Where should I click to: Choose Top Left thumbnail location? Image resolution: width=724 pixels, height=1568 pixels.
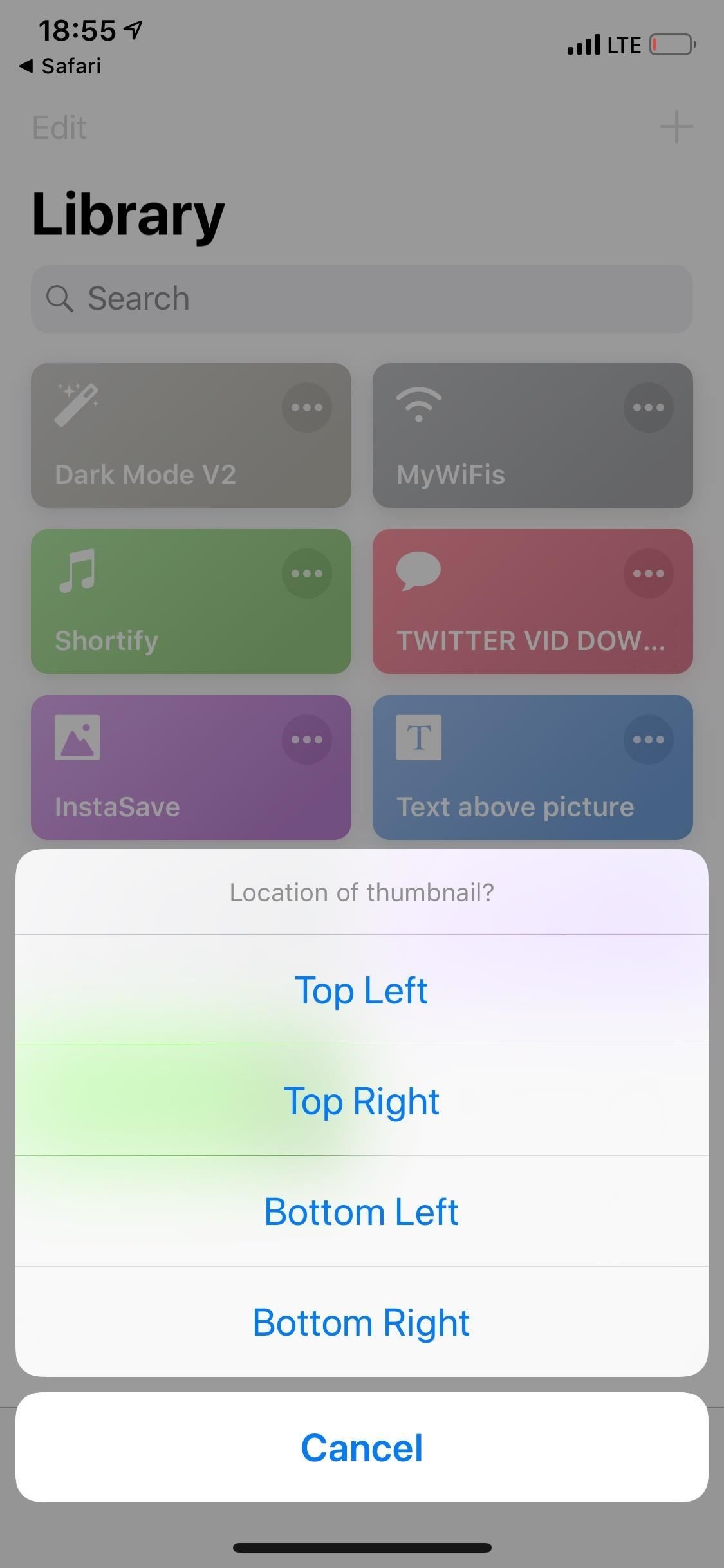(x=362, y=990)
